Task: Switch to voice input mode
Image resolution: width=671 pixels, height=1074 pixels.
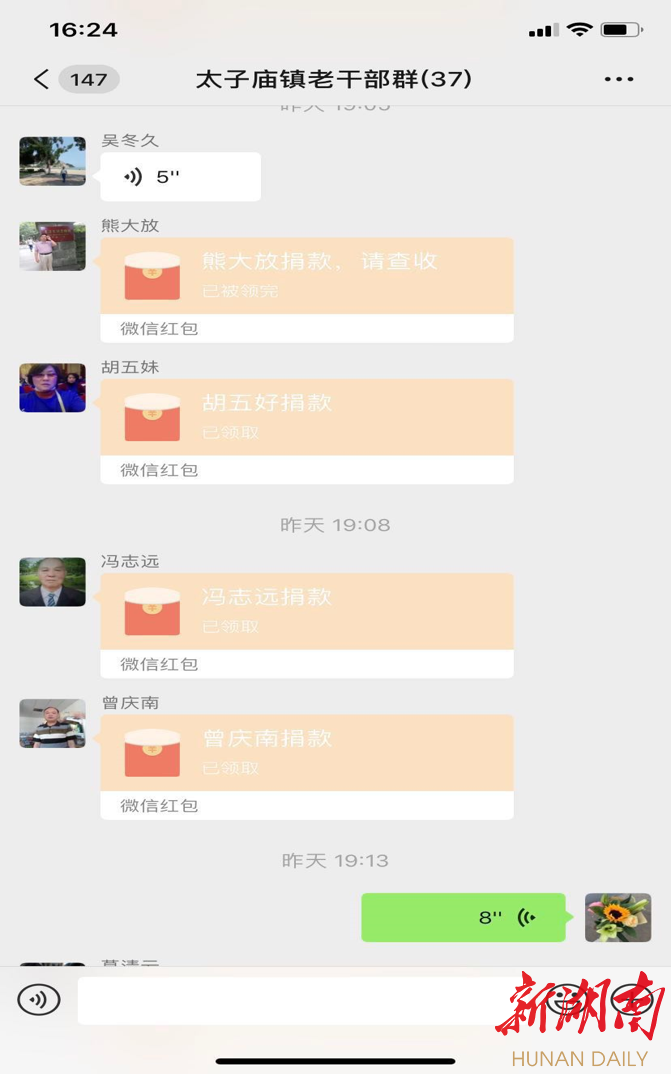Action: coord(39,1000)
